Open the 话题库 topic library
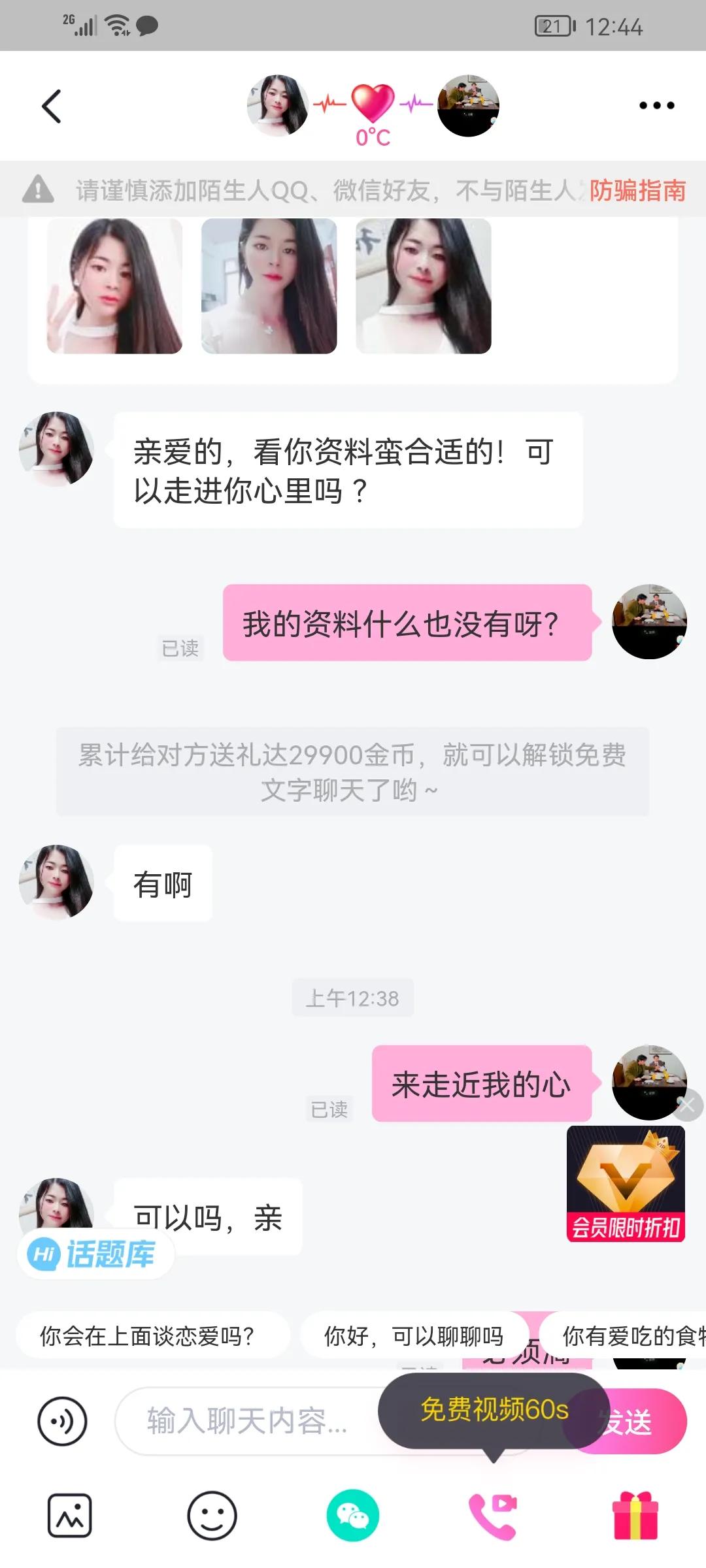The height and width of the screenshot is (1568, 706). [x=95, y=1254]
